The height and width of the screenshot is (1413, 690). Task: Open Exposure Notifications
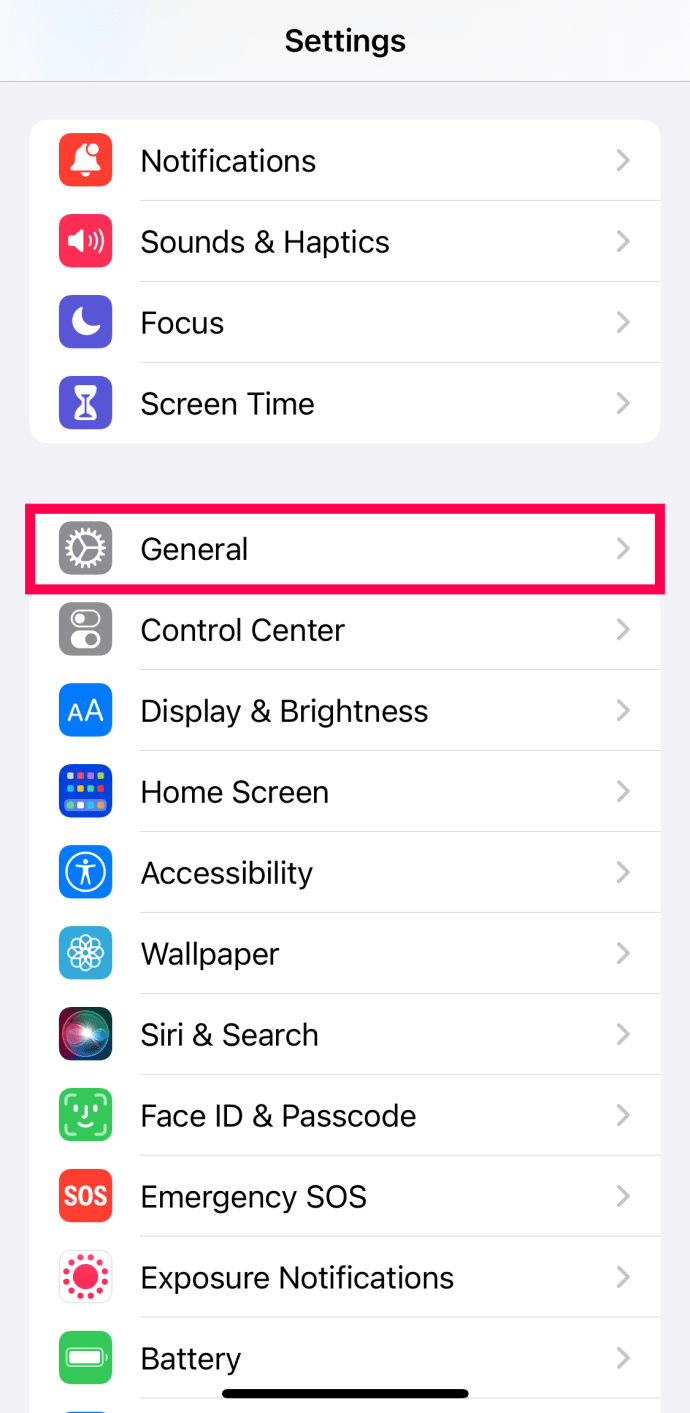(x=297, y=1278)
